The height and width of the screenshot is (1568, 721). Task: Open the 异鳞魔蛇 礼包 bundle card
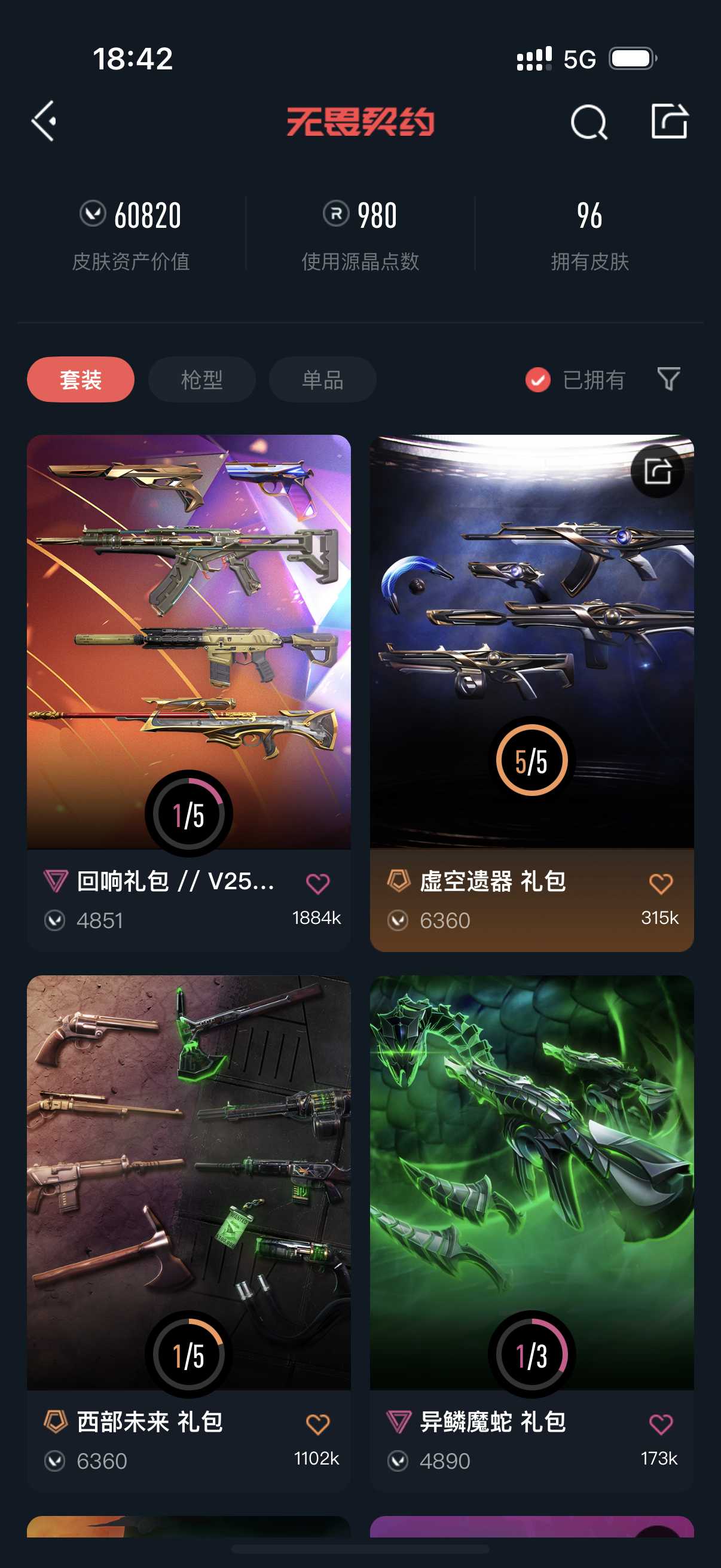531,1181
